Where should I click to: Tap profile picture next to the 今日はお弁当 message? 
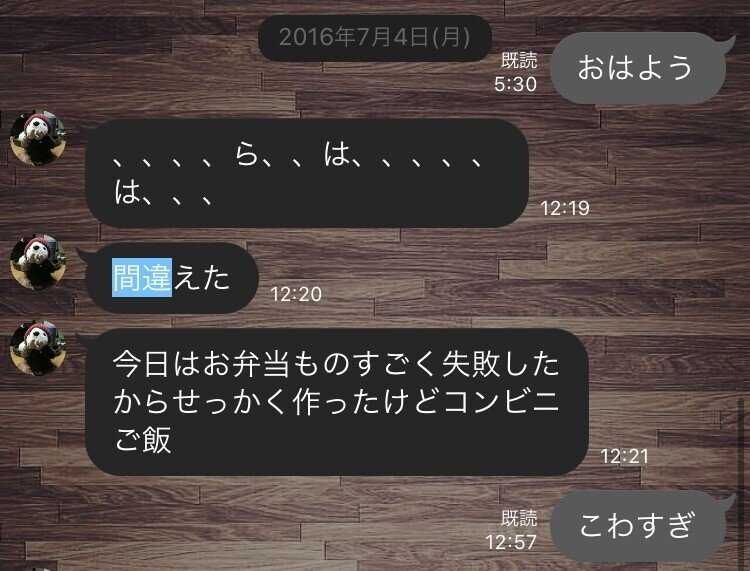(x=38, y=349)
